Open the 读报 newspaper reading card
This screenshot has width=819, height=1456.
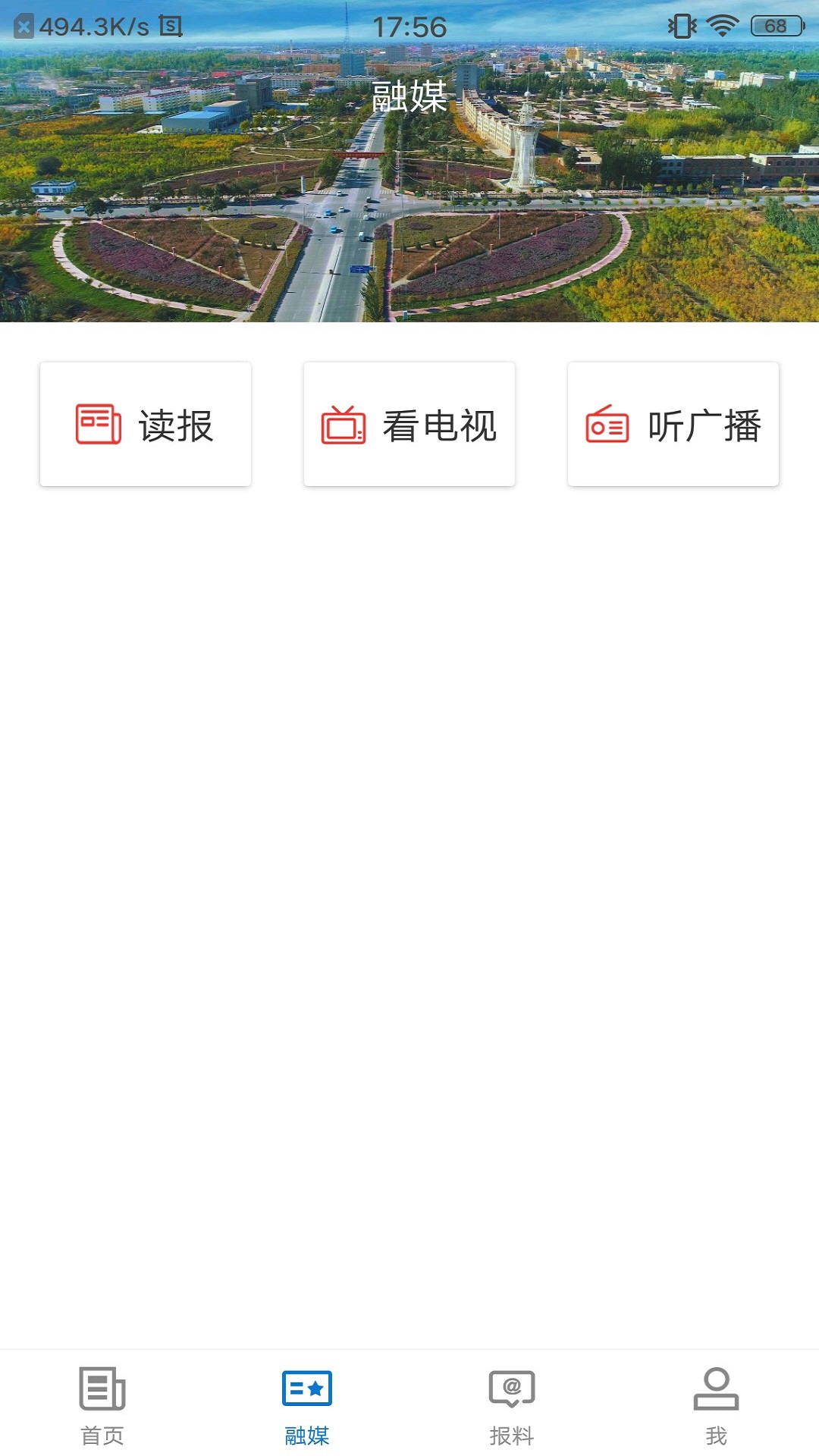pyautogui.click(x=146, y=425)
